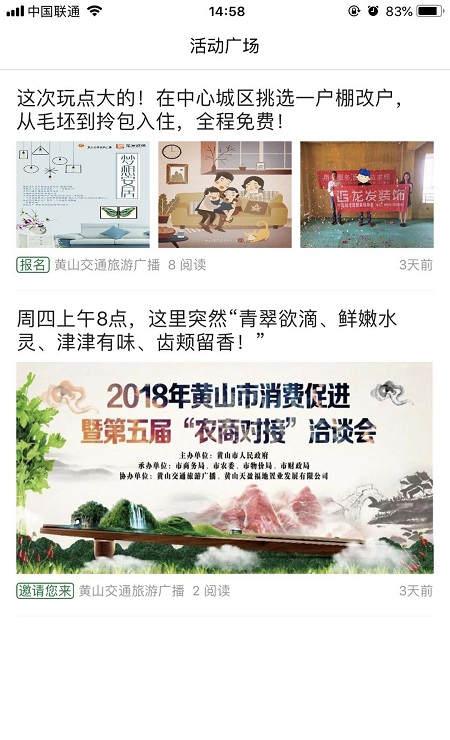
Task: Tap the 报名 tag on the first post
Action: tap(33, 265)
